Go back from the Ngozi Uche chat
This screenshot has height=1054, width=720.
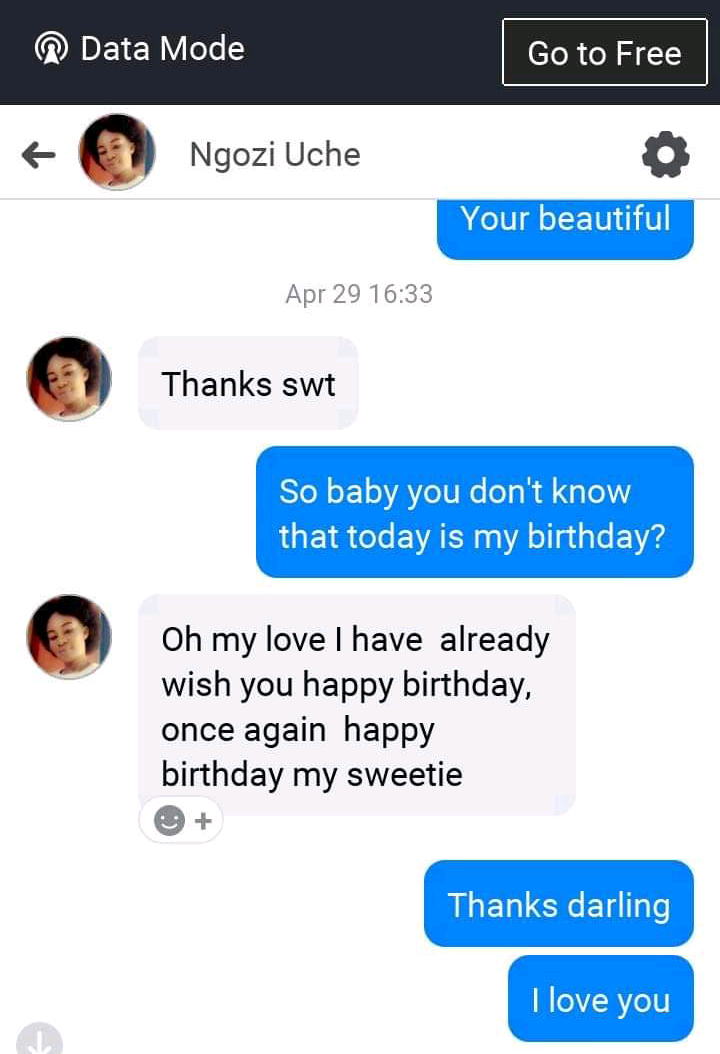pyautogui.click(x=38, y=155)
